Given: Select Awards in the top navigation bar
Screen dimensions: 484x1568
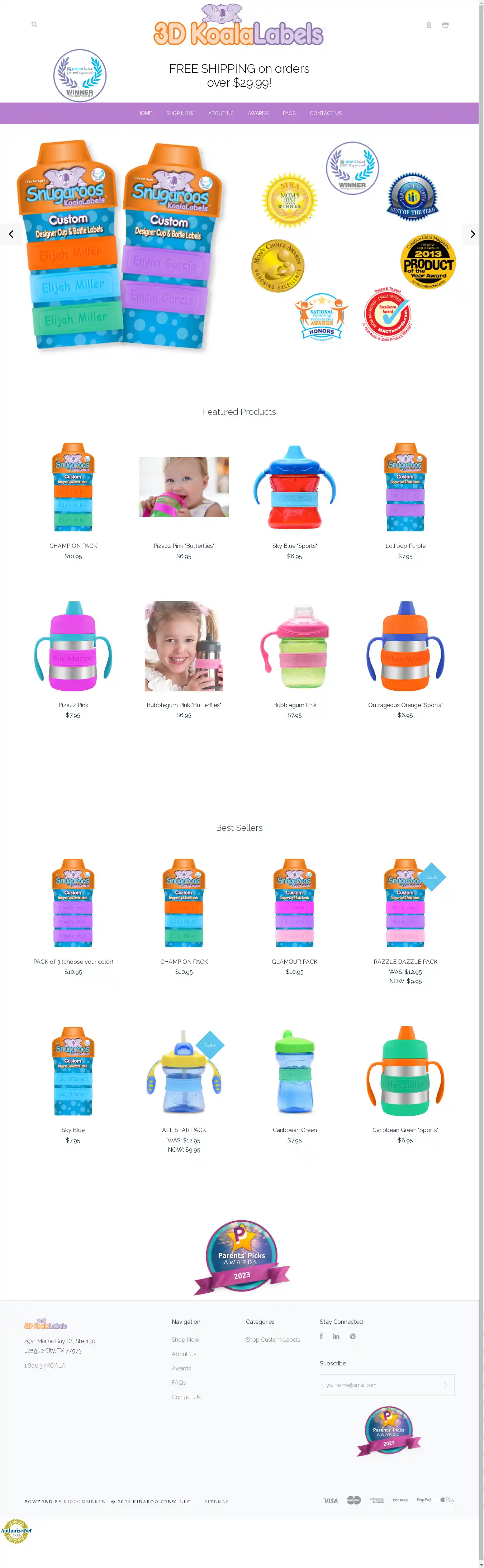Looking at the screenshot, I should pos(258,113).
